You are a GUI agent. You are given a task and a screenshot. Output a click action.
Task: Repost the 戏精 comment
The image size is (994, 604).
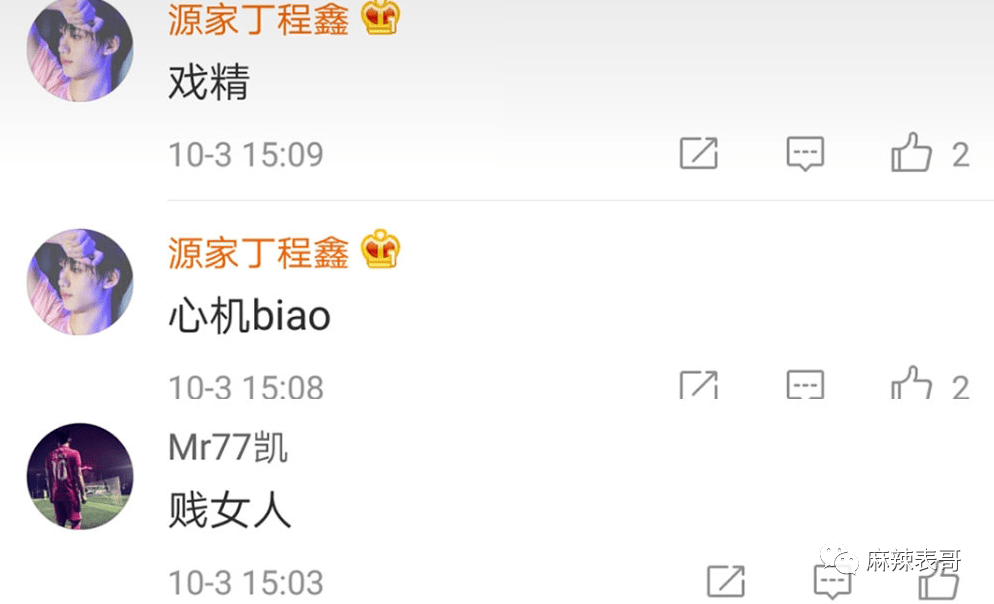point(698,154)
